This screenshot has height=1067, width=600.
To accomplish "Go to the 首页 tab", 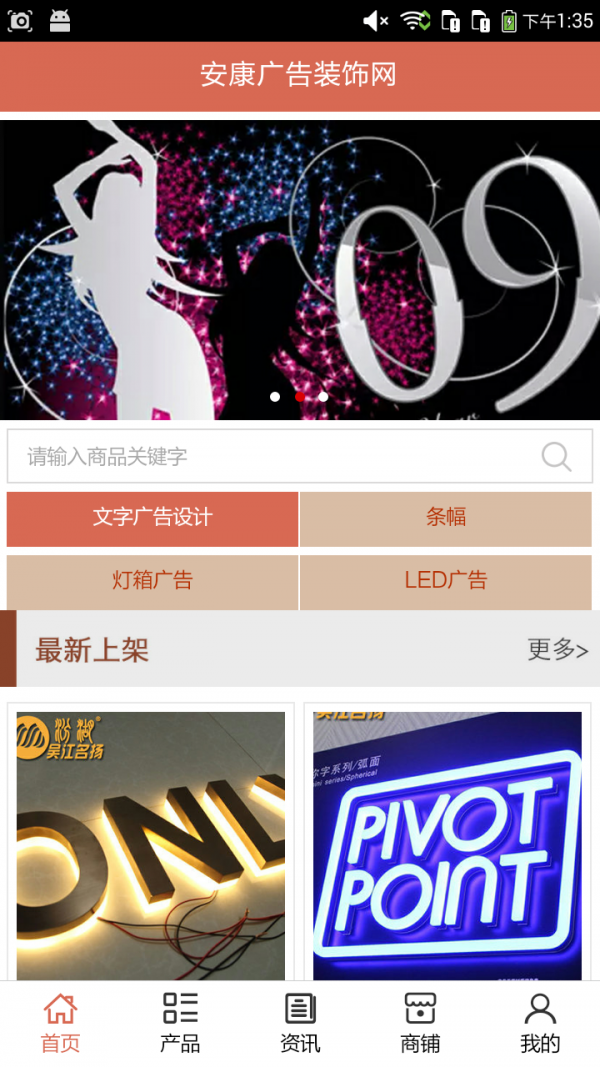I will pos(60,1023).
